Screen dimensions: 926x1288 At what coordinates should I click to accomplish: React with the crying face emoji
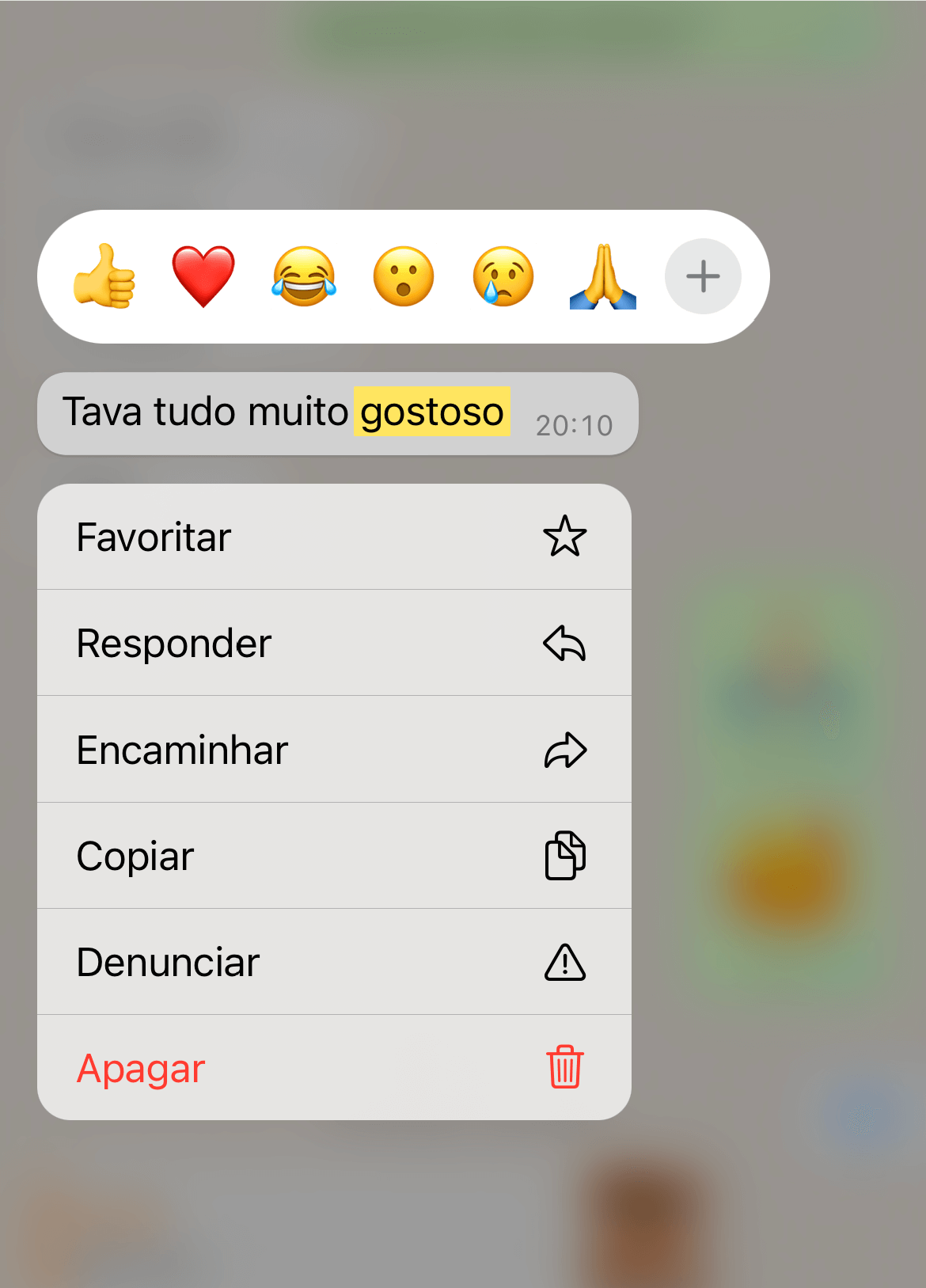click(503, 276)
